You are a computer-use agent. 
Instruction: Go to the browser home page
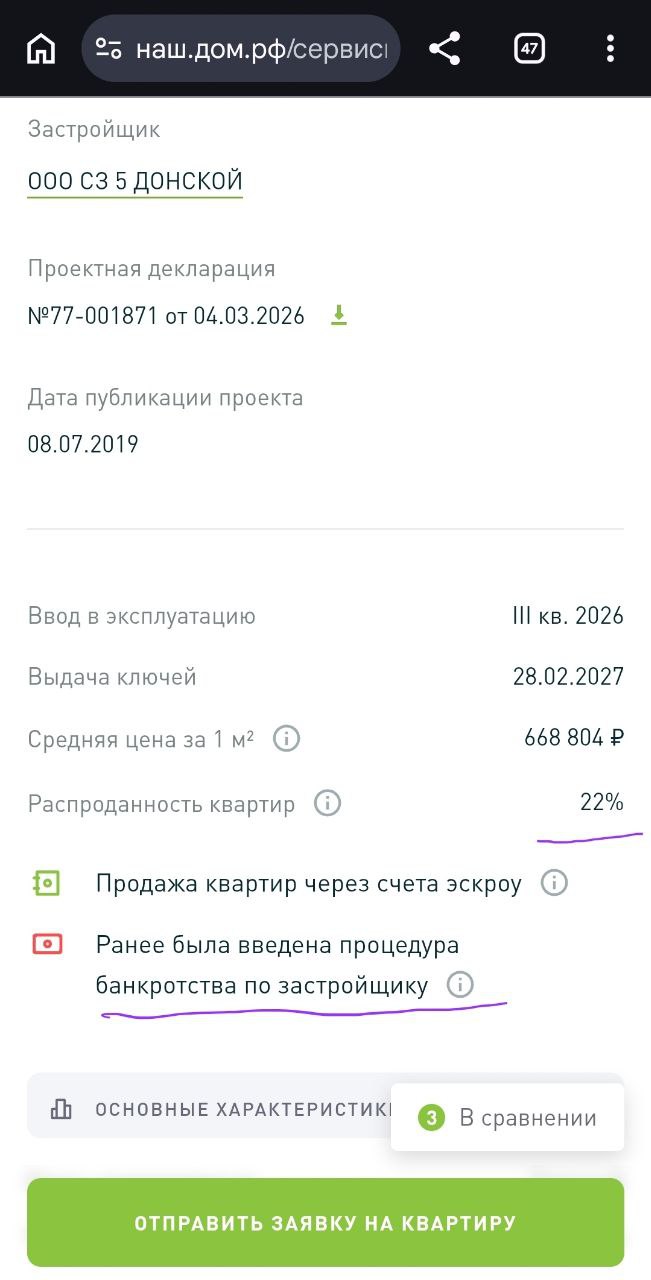point(41,48)
